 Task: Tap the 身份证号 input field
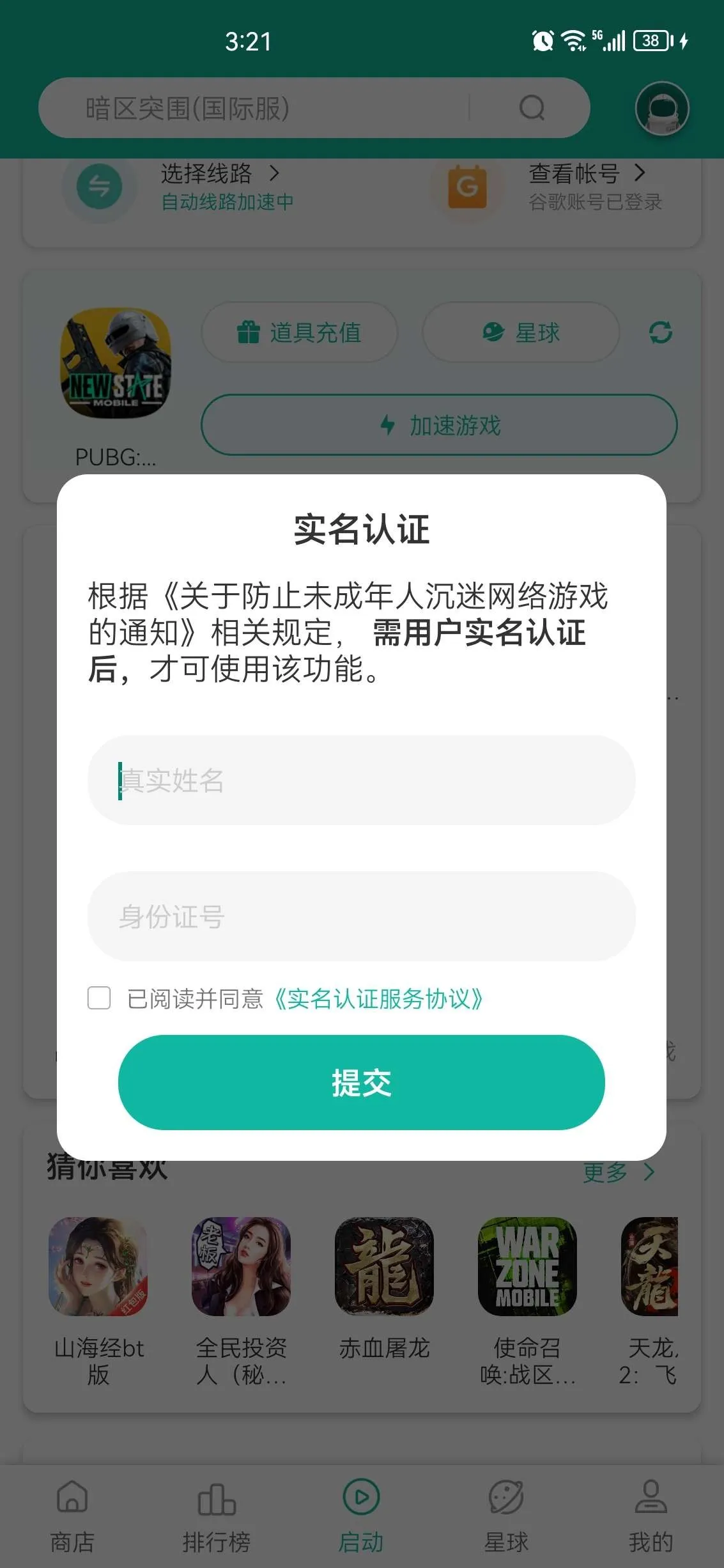pyautogui.click(x=361, y=917)
